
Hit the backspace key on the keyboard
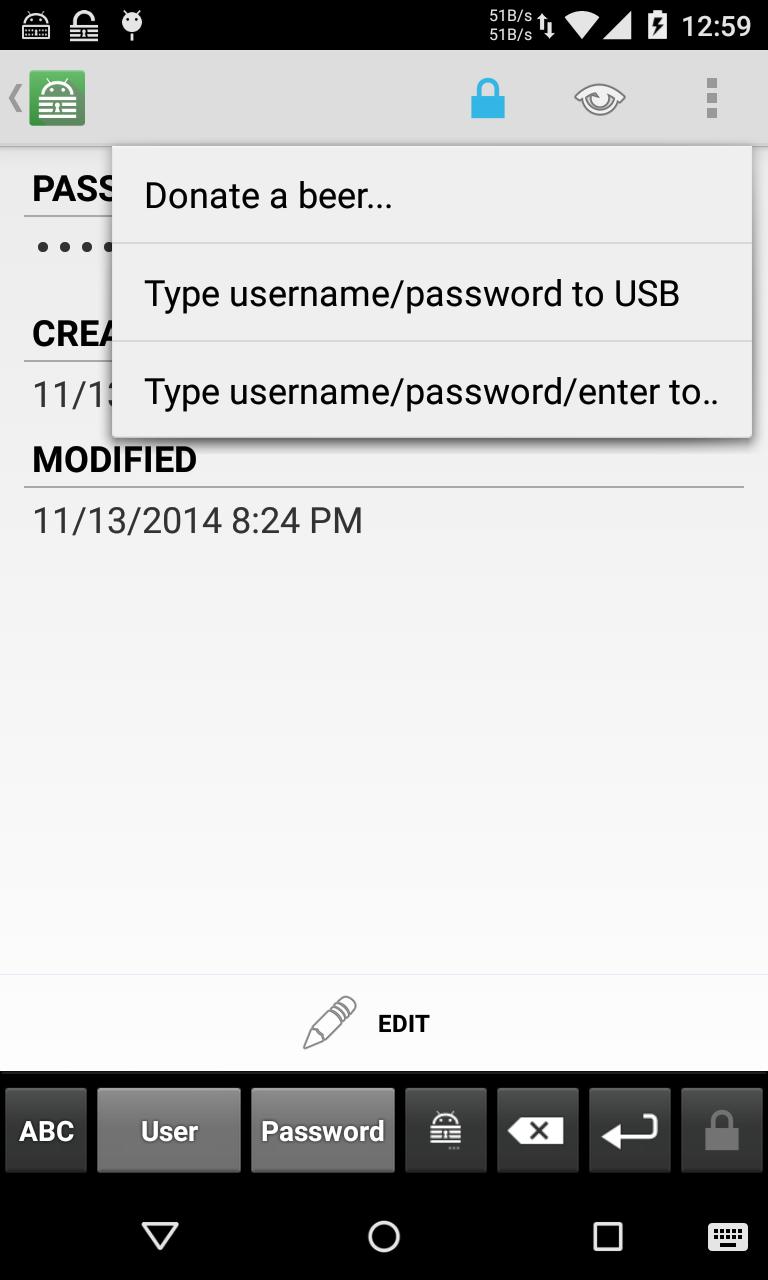537,1131
